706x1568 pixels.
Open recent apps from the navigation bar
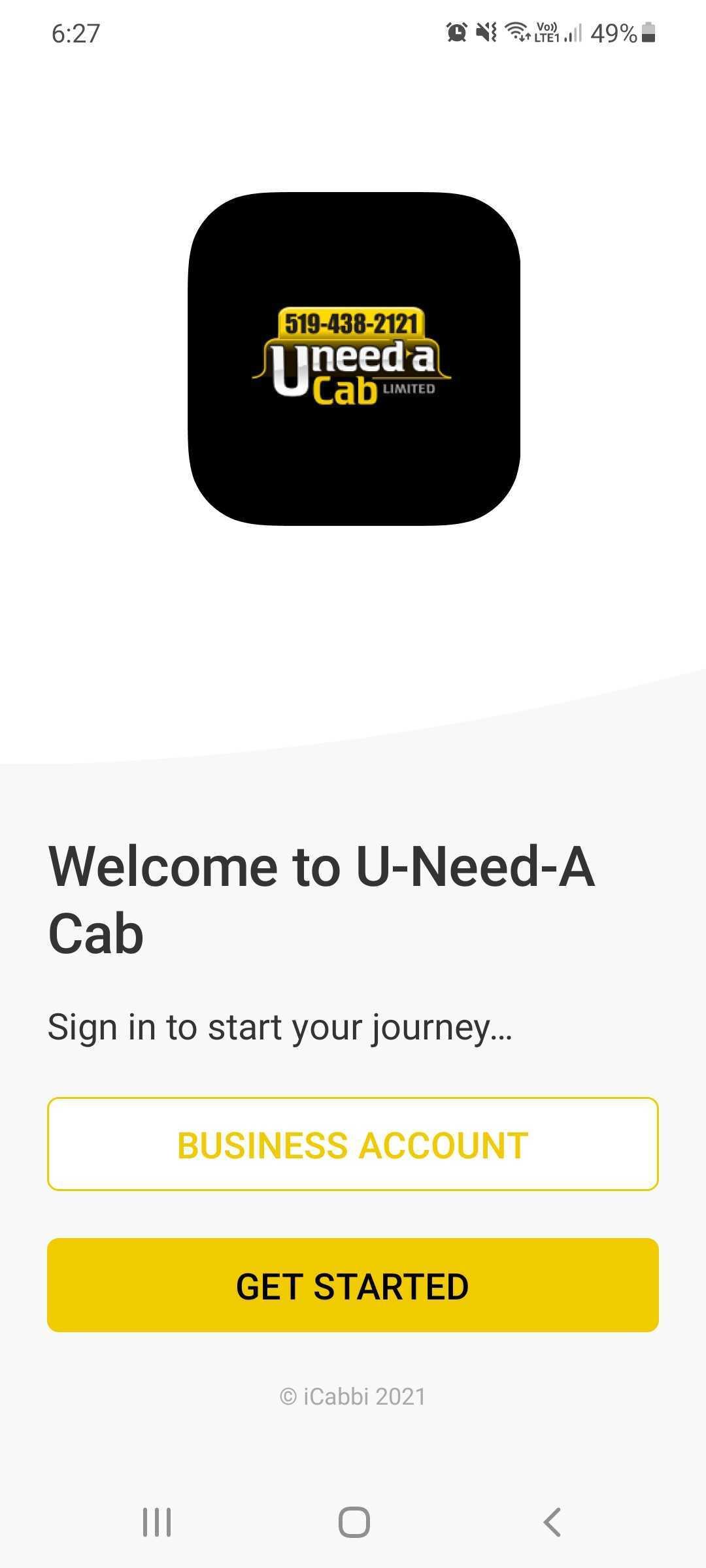pyautogui.click(x=157, y=1522)
